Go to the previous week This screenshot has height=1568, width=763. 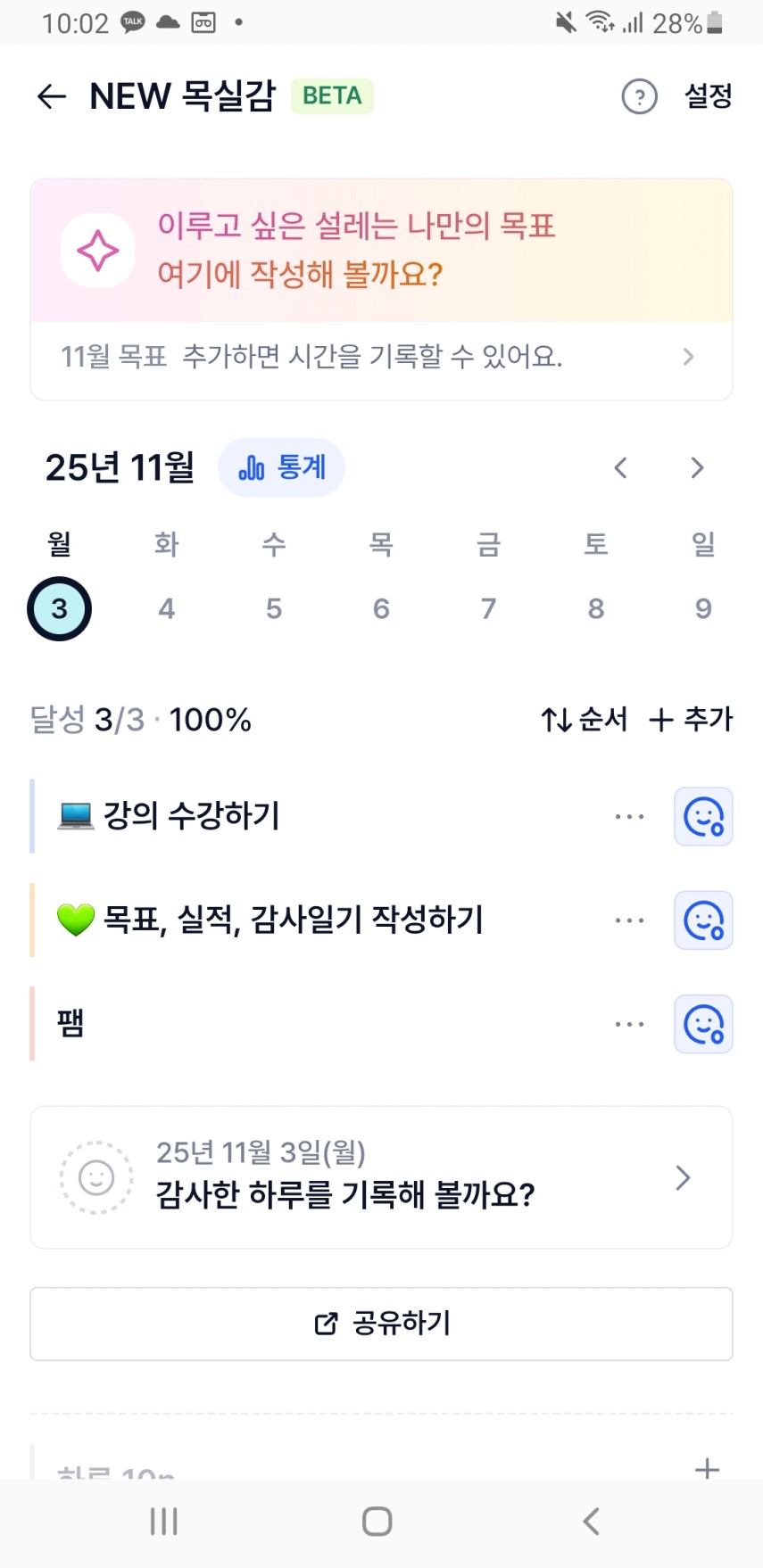pyautogui.click(x=621, y=467)
